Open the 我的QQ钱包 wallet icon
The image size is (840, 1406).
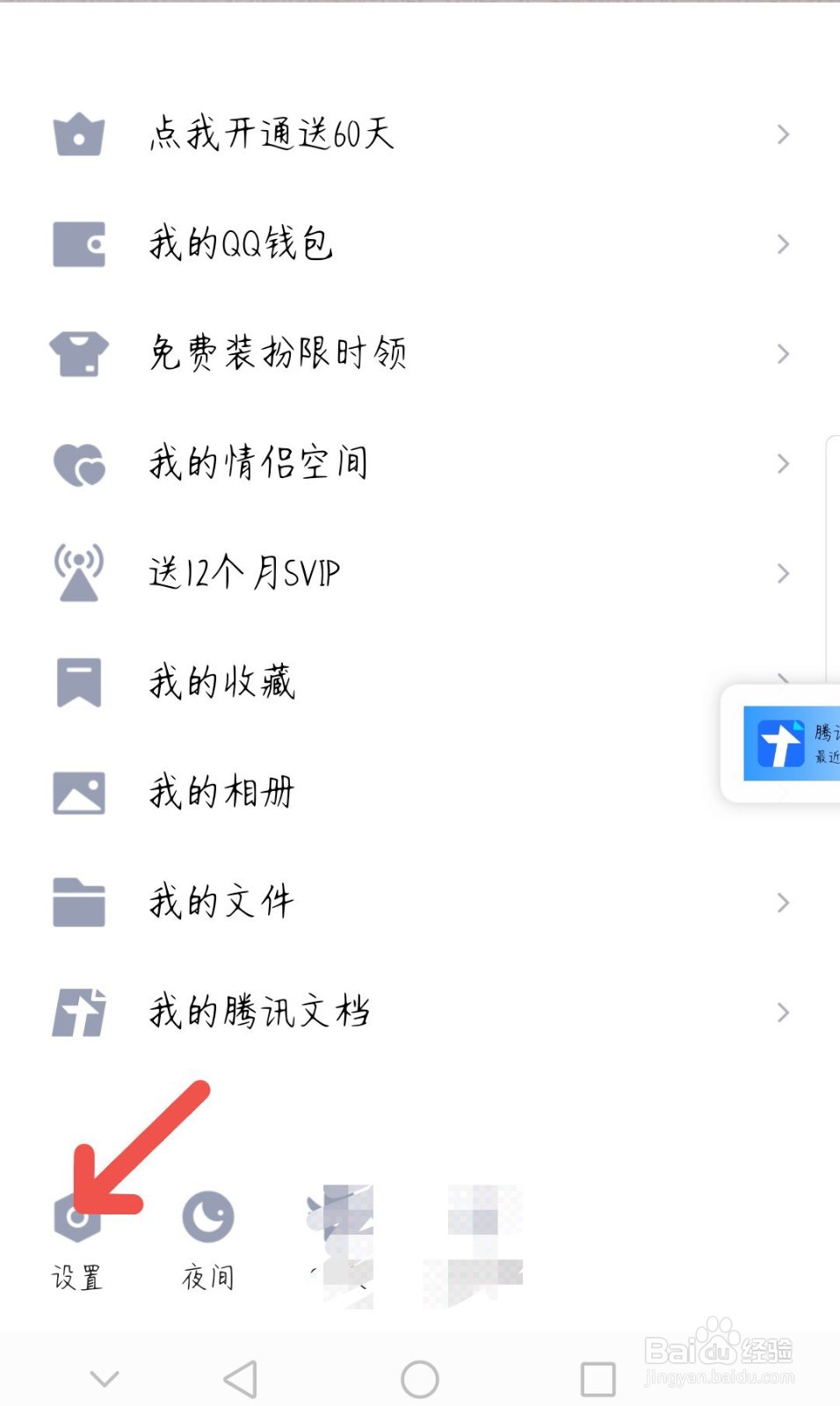pos(79,243)
